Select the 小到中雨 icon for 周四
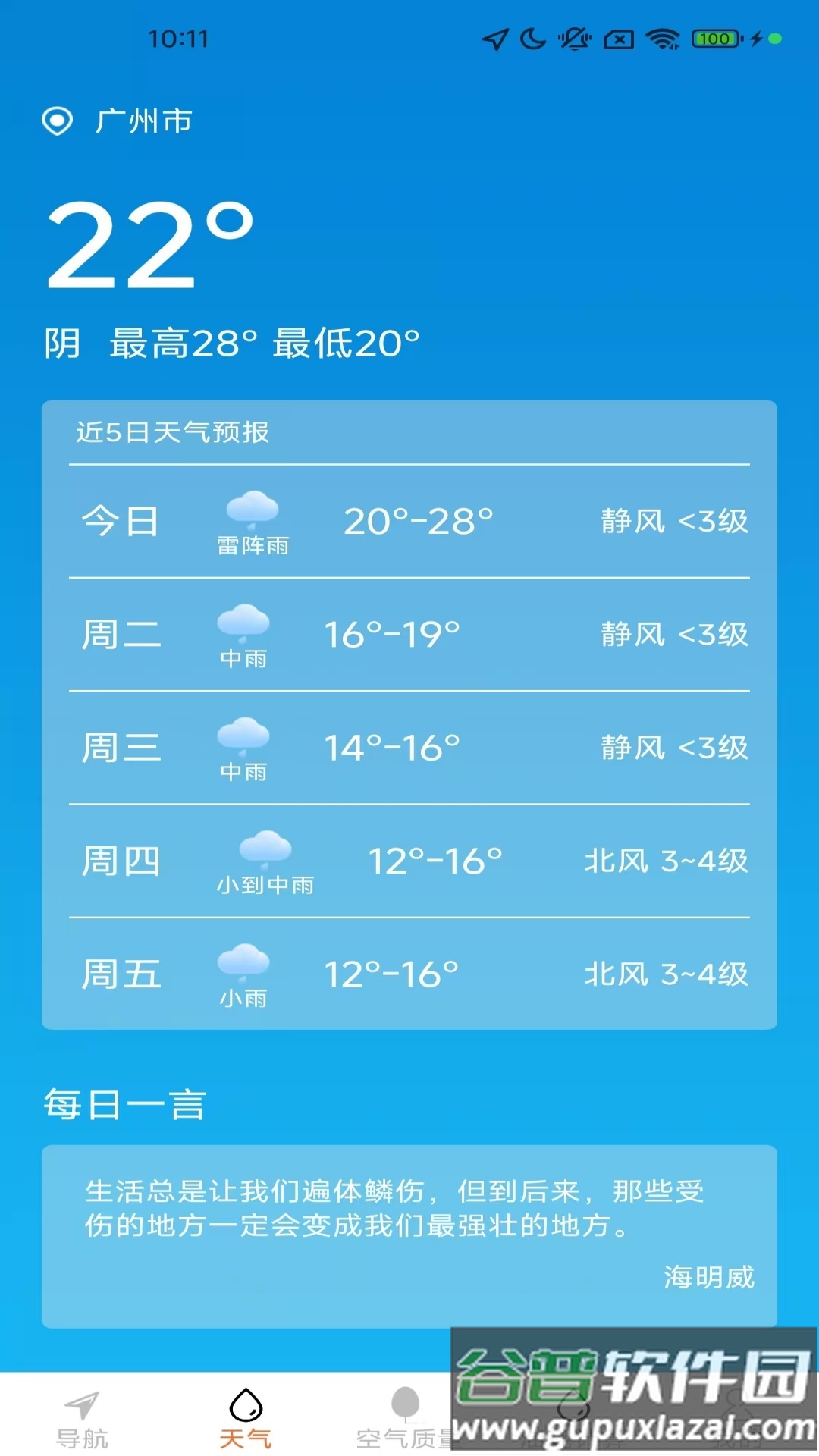This screenshot has width=819, height=1456. click(x=264, y=848)
